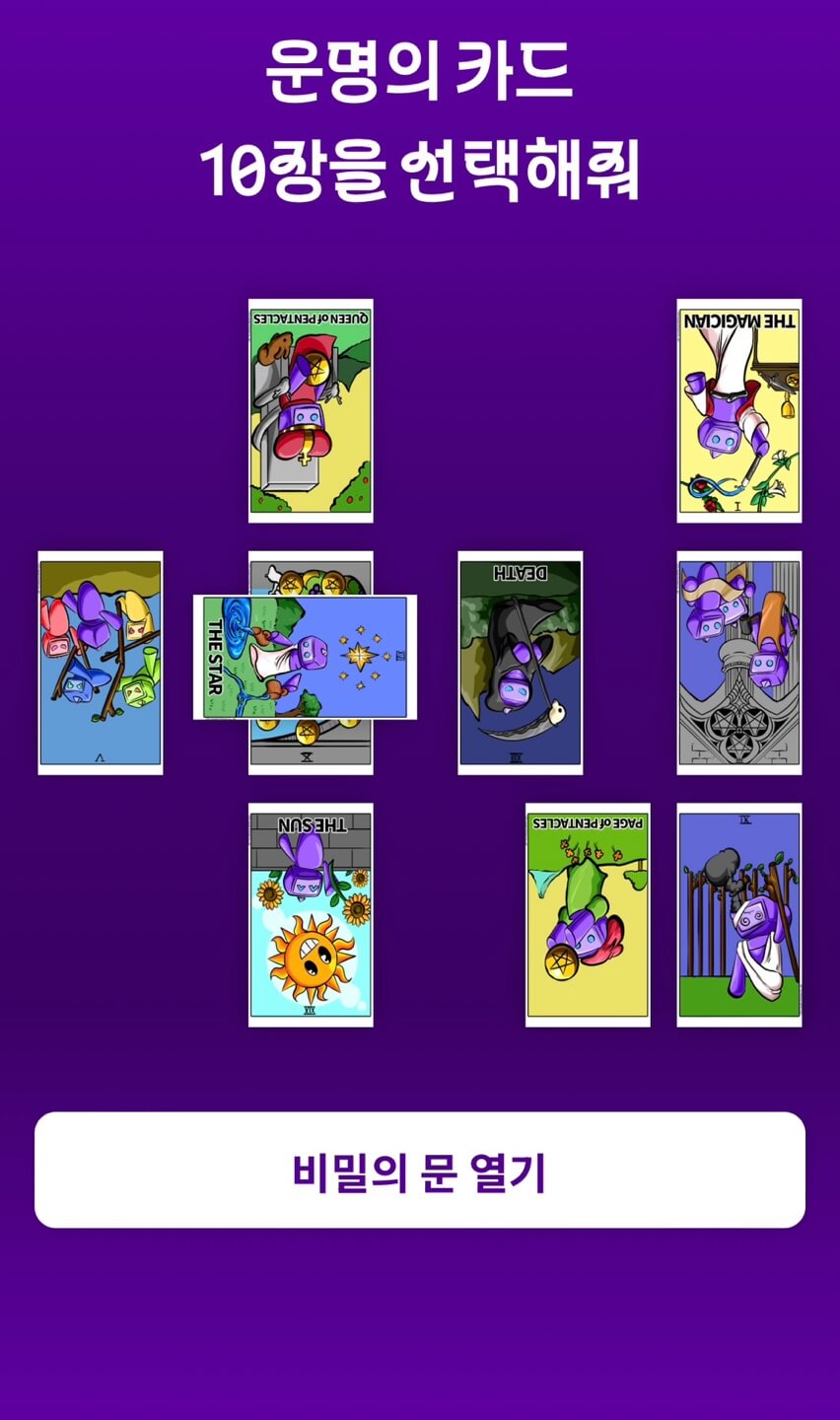This screenshot has width=840, height=1420.
Task: Choose the card with figure before wooden staves
Action: point(739,915)
